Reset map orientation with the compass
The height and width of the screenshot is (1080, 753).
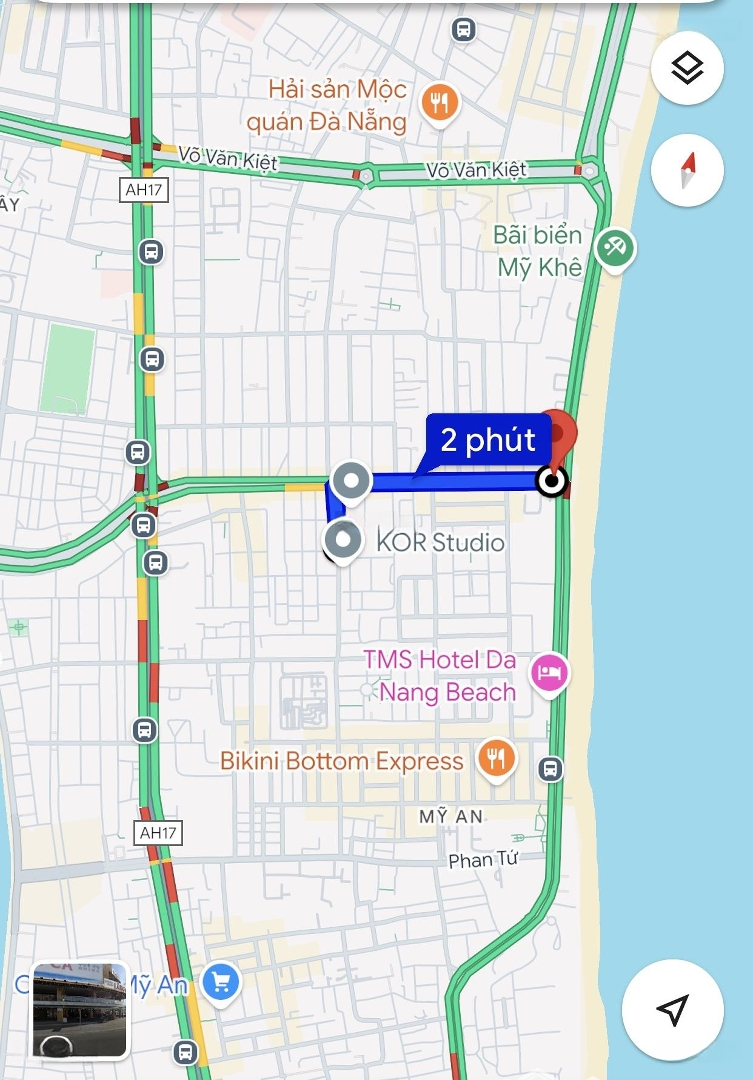(687, 170)
